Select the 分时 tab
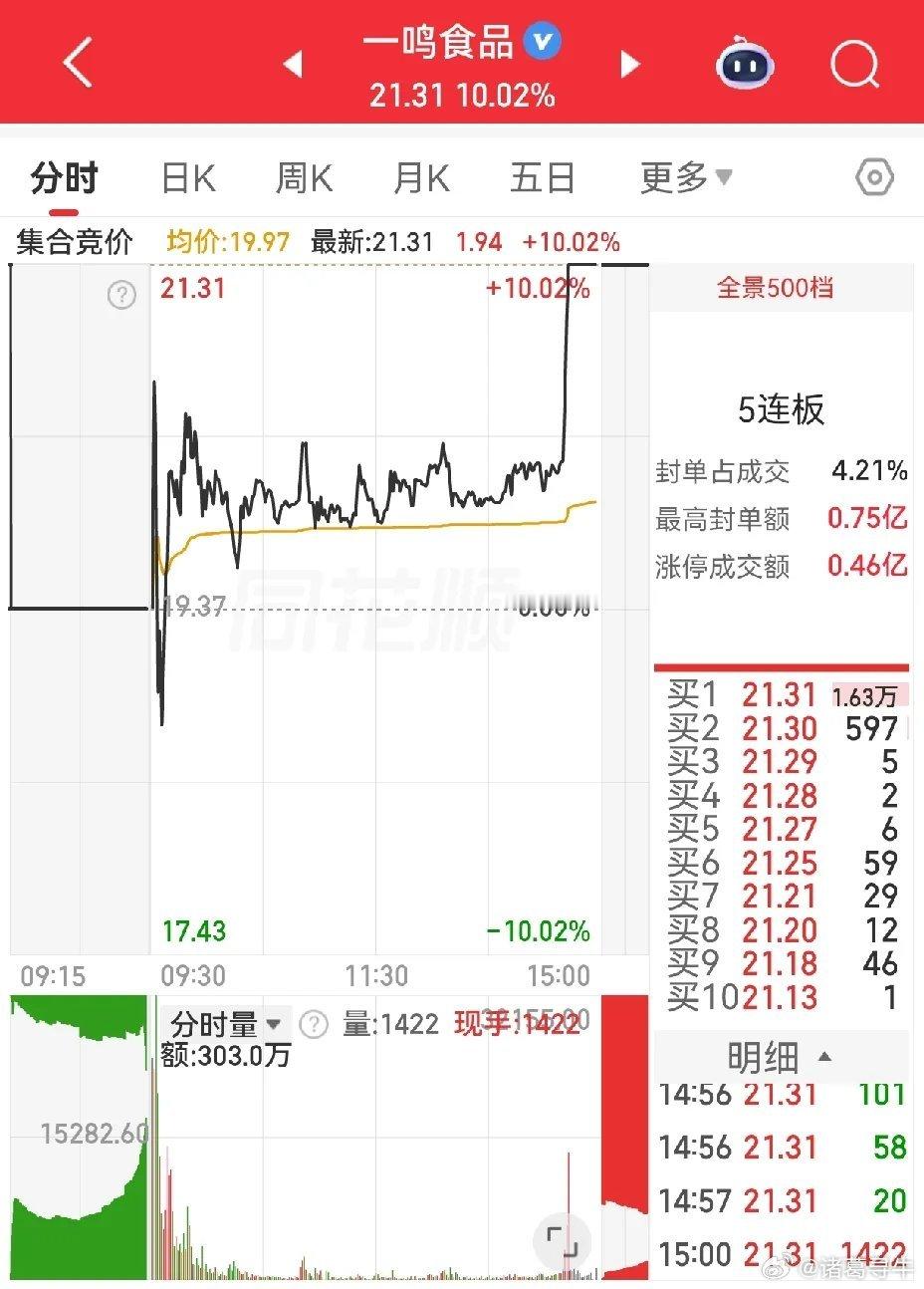Image resolution: width=924 pixels, height=1289 pixels. (x=65, y=178)
